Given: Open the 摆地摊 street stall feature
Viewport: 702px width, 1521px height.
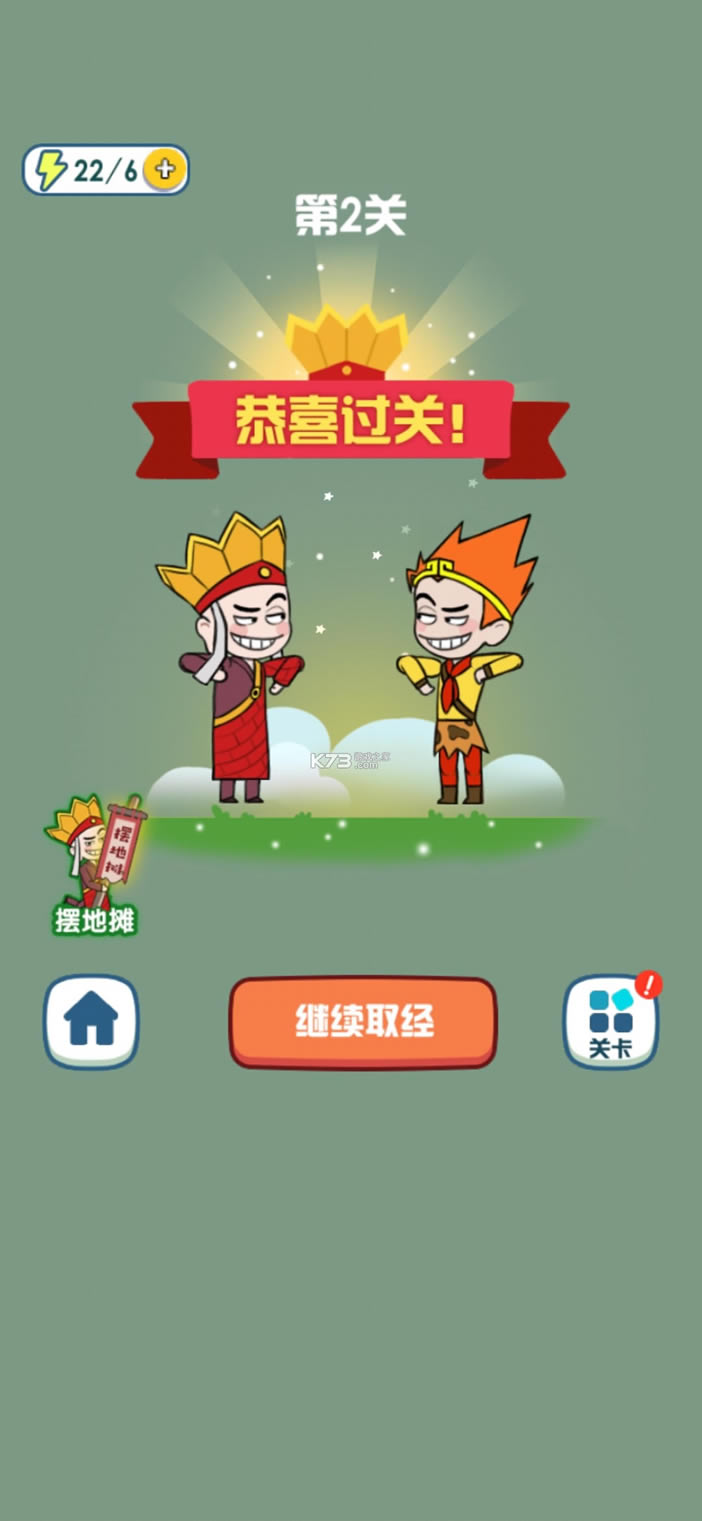Looking at the screenshot, I should 95,866.
